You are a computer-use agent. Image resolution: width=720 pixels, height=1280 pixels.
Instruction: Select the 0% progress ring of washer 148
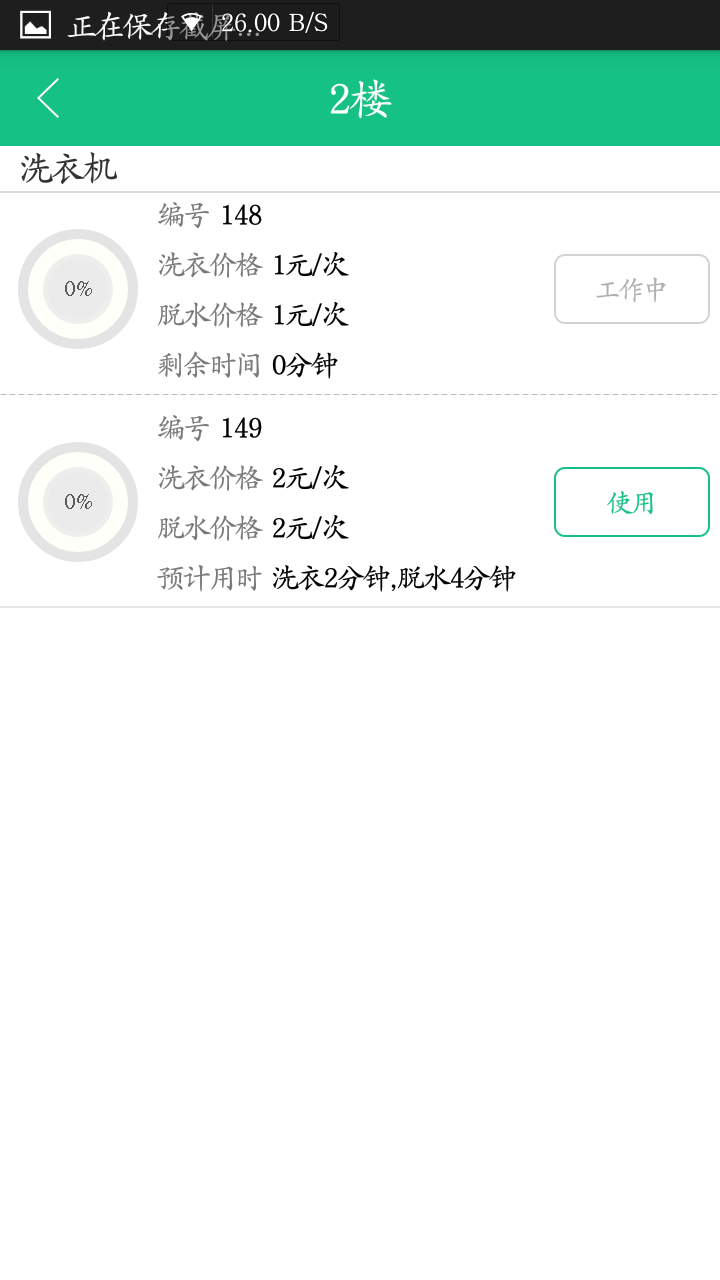[x=77, y=289]
